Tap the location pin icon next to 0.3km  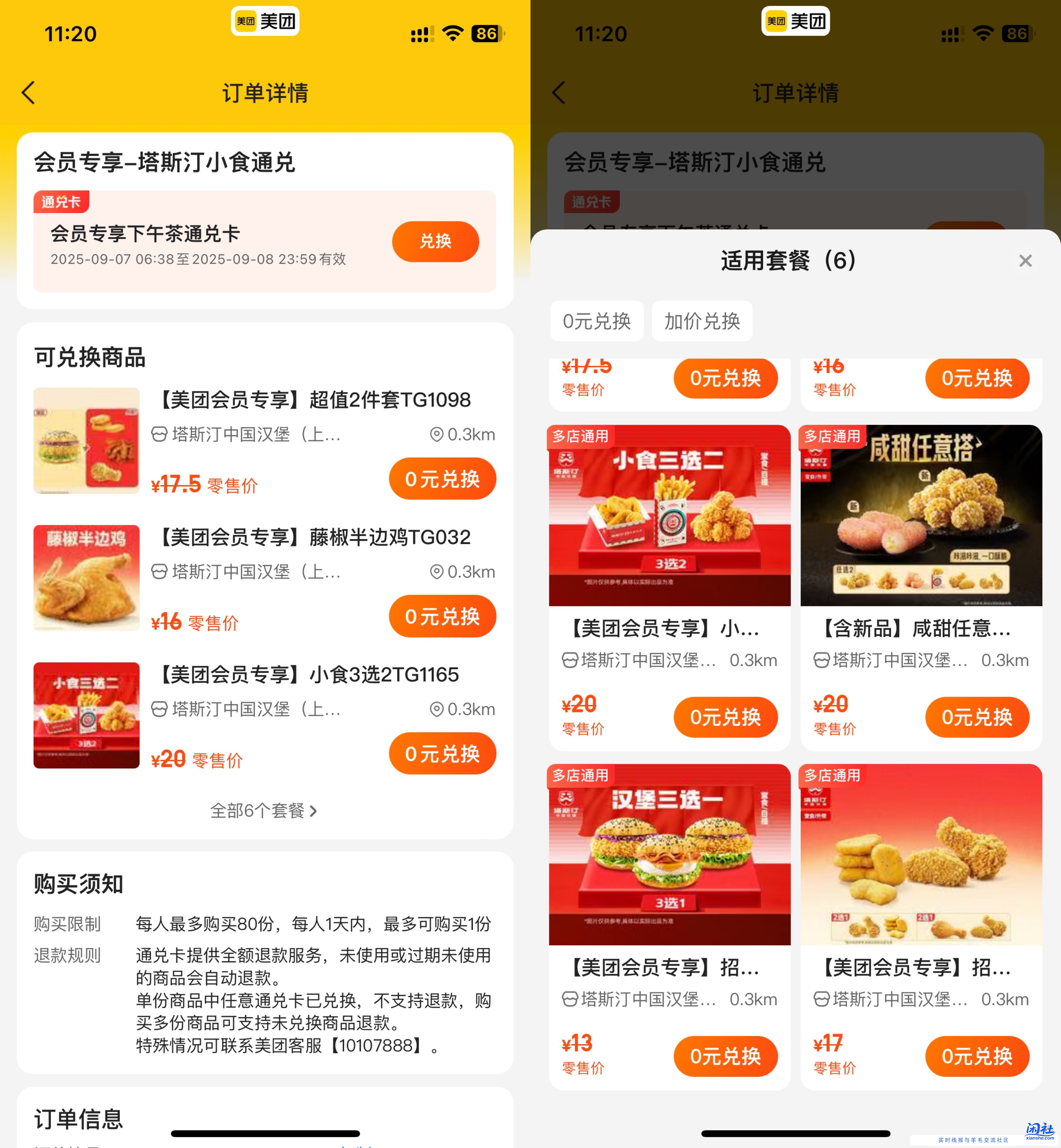pyautogui.click(x=437, y=435)
